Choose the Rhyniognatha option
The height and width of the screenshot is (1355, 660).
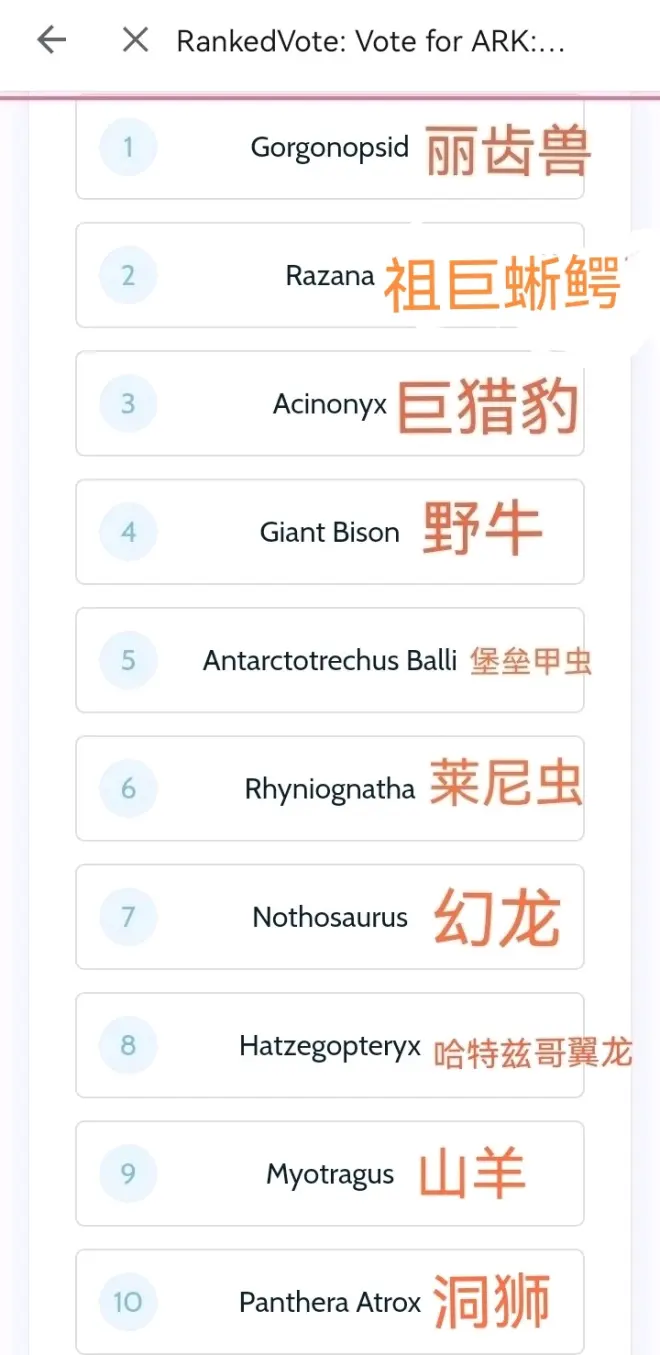point(329,789)
